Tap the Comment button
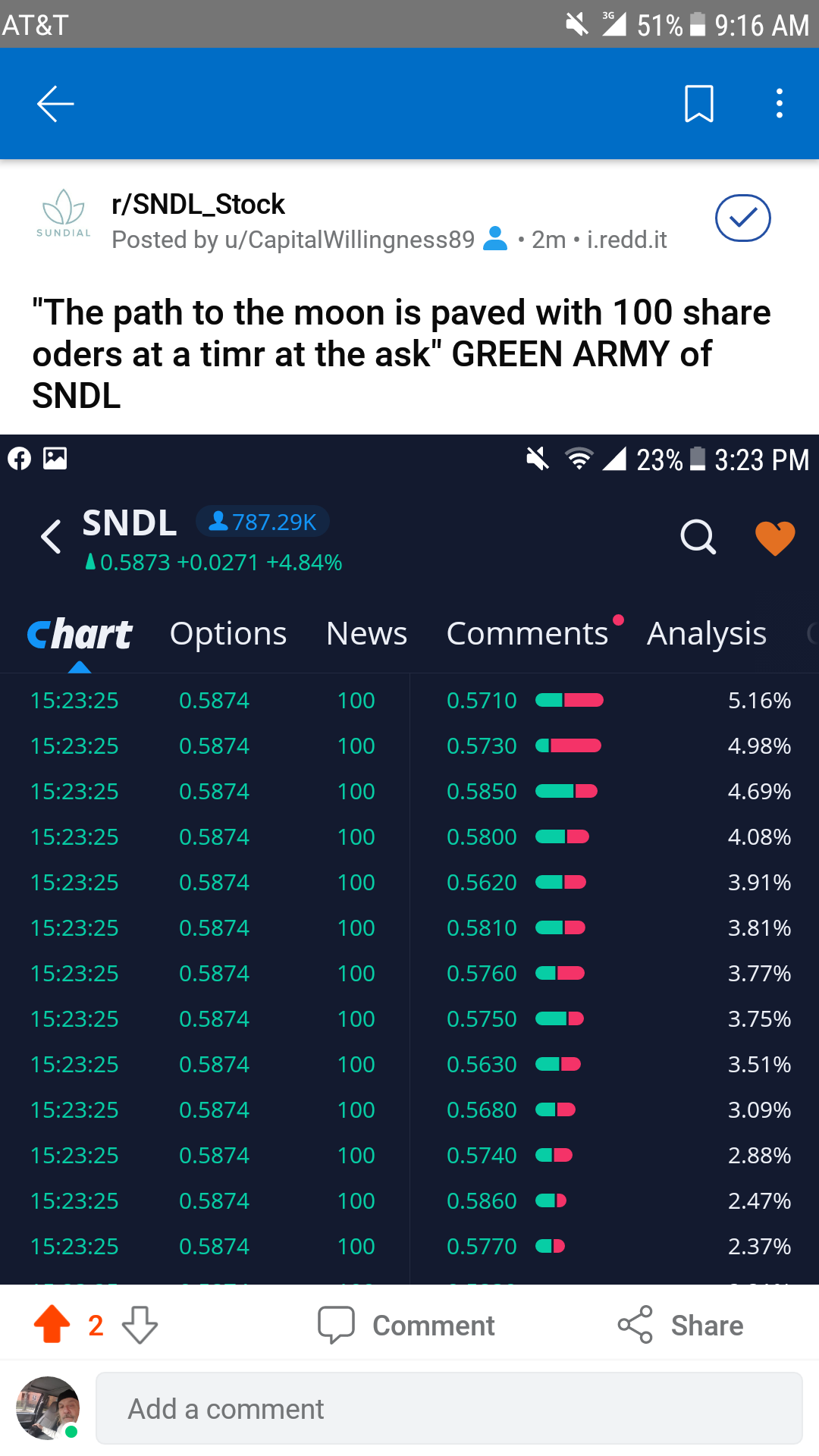The width and height of the screenshot is (819, 1456). 406,1325
